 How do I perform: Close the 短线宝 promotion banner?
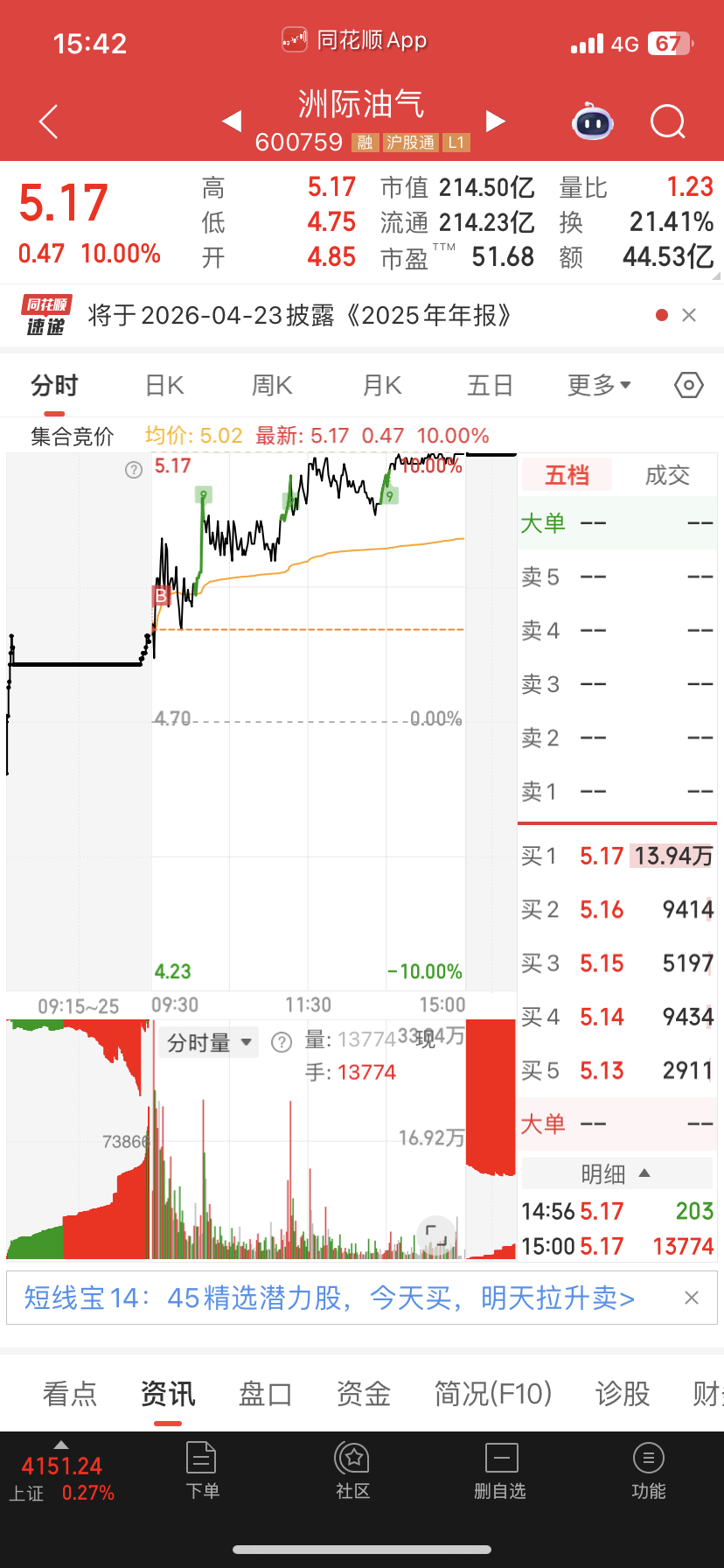[691, 1298]
